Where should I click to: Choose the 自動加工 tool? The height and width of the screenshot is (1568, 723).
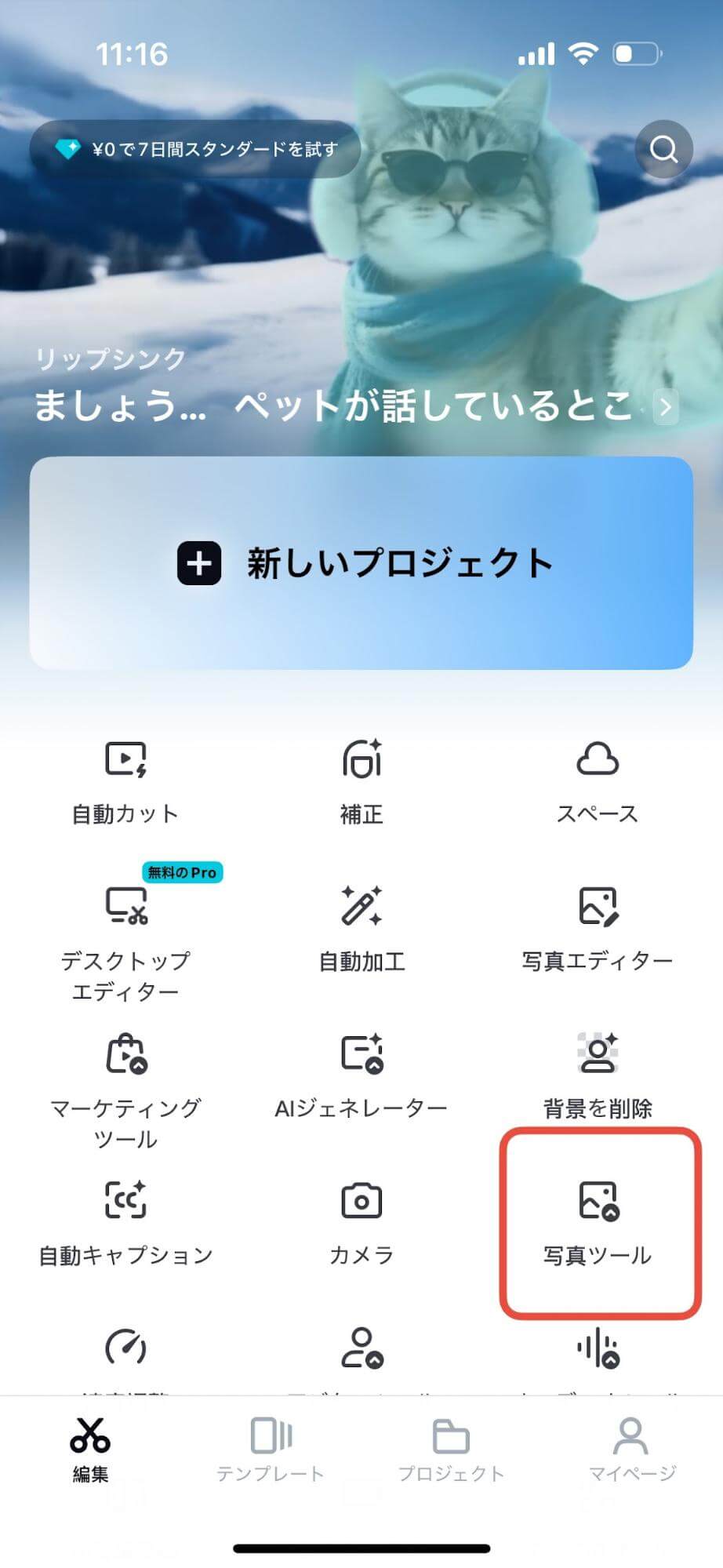pyautogui.click(x=361, y=928)
